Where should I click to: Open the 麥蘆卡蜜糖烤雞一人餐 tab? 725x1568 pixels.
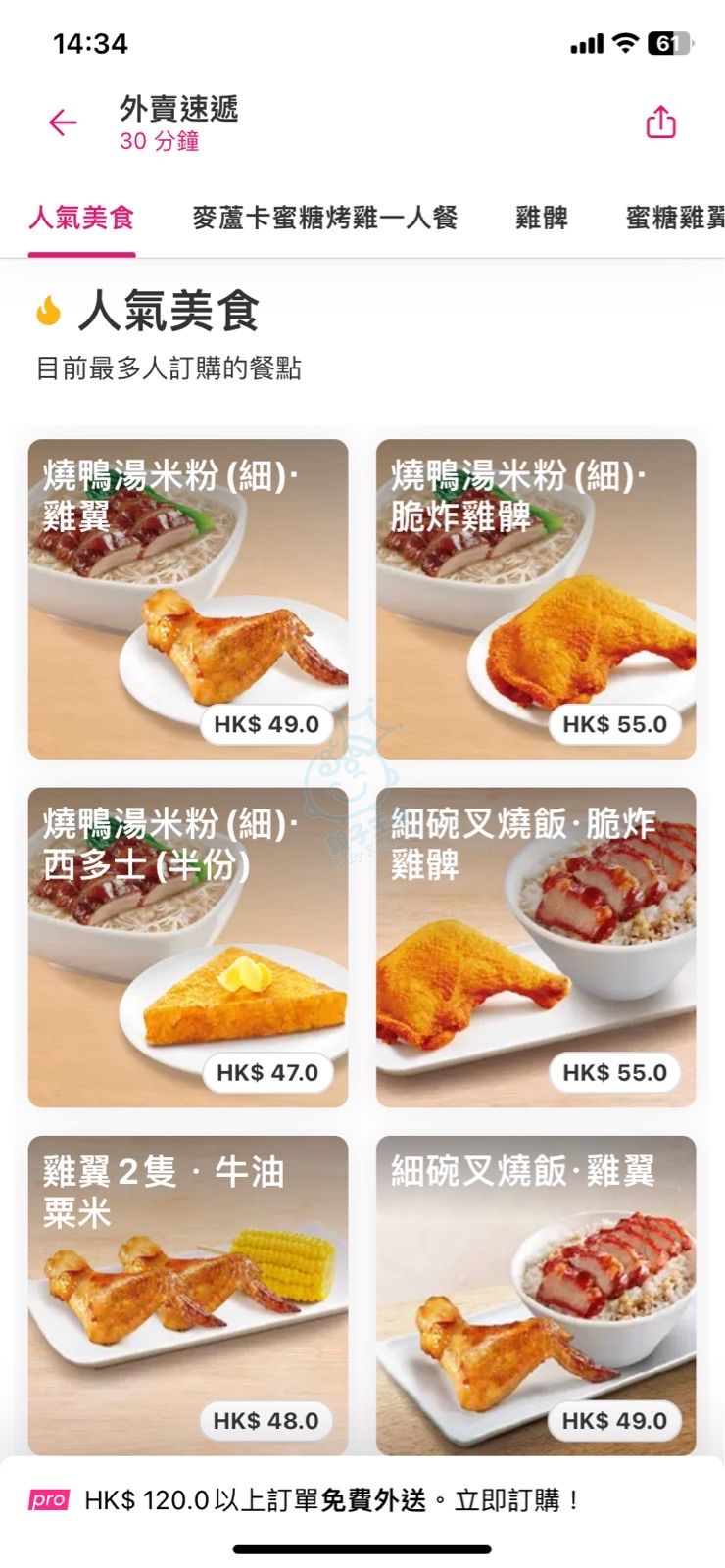[324, 218]
